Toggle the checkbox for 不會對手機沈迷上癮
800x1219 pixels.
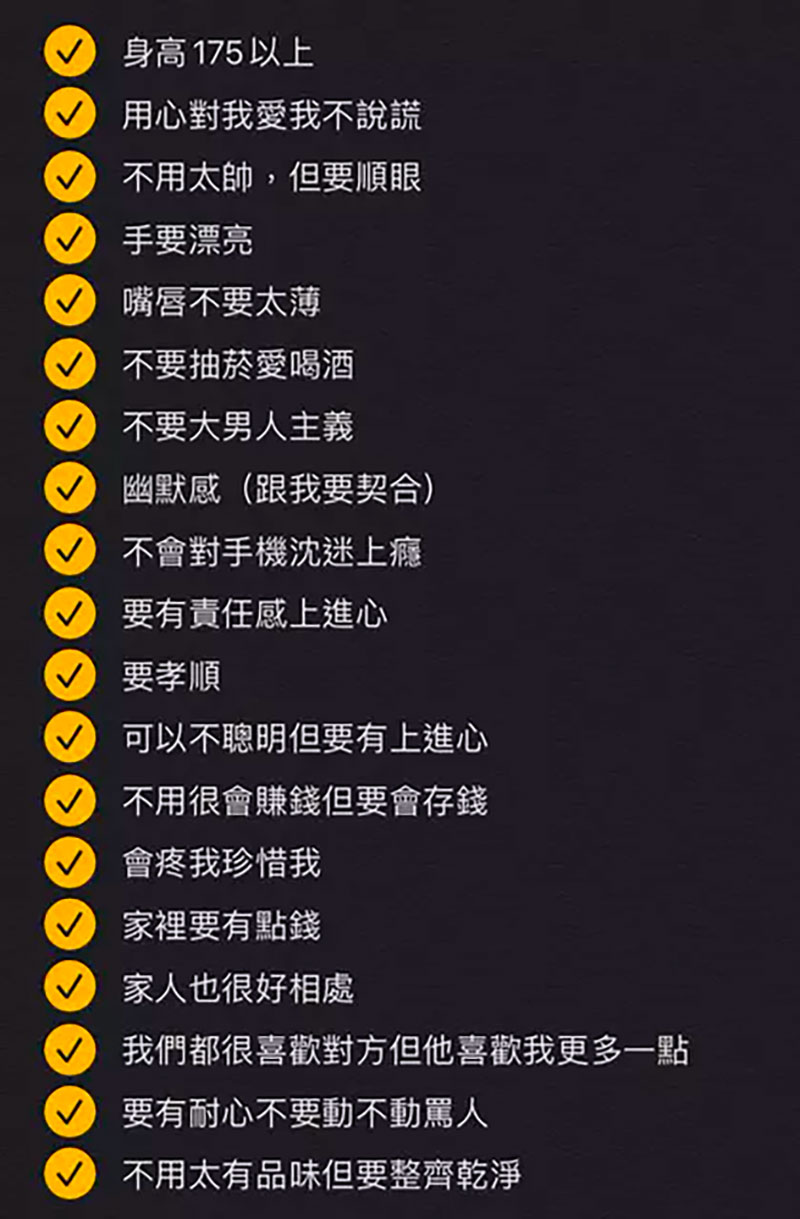(x=69, y=551)
